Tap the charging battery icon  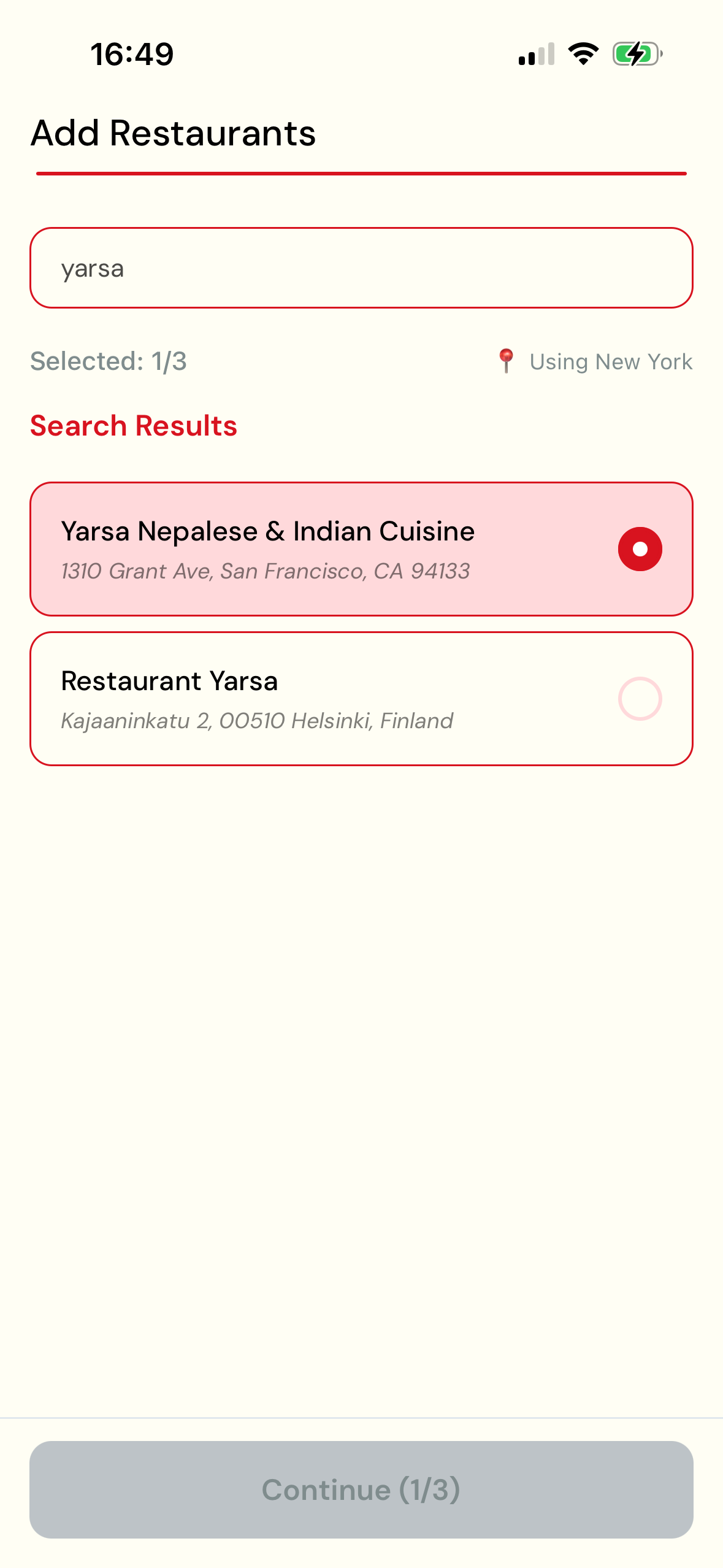click(634, 54)
